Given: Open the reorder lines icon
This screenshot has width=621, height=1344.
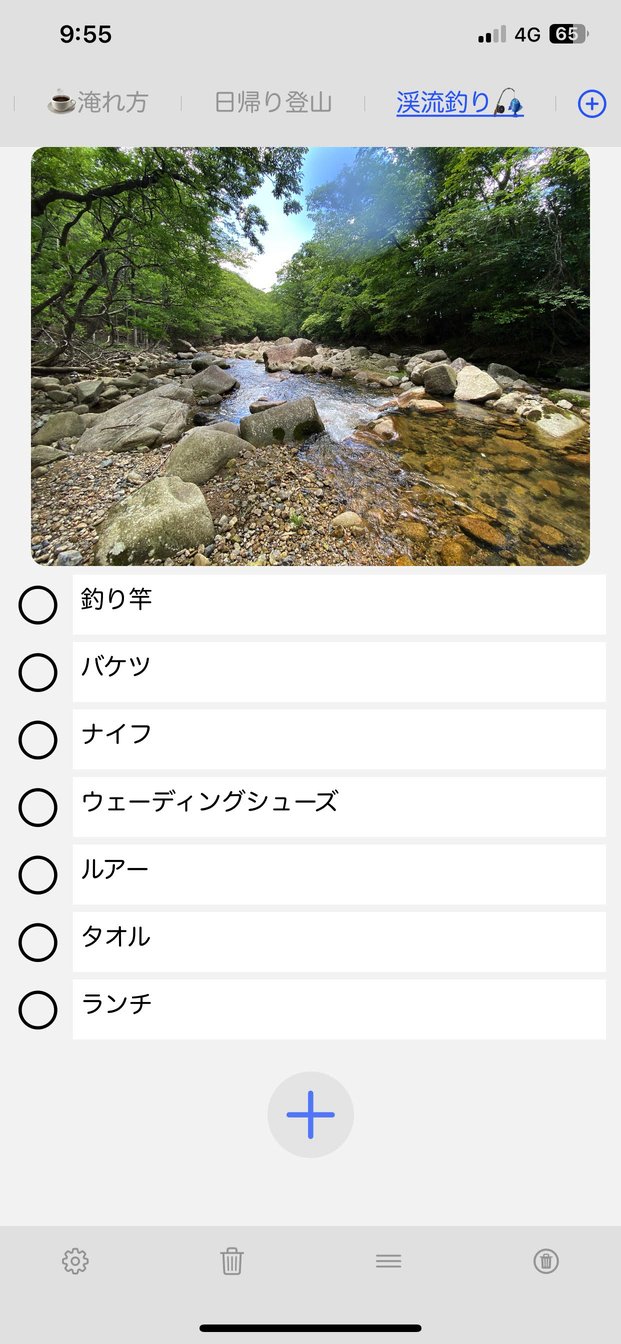Looking at the screenshot, I should [x=389, y=1261].
